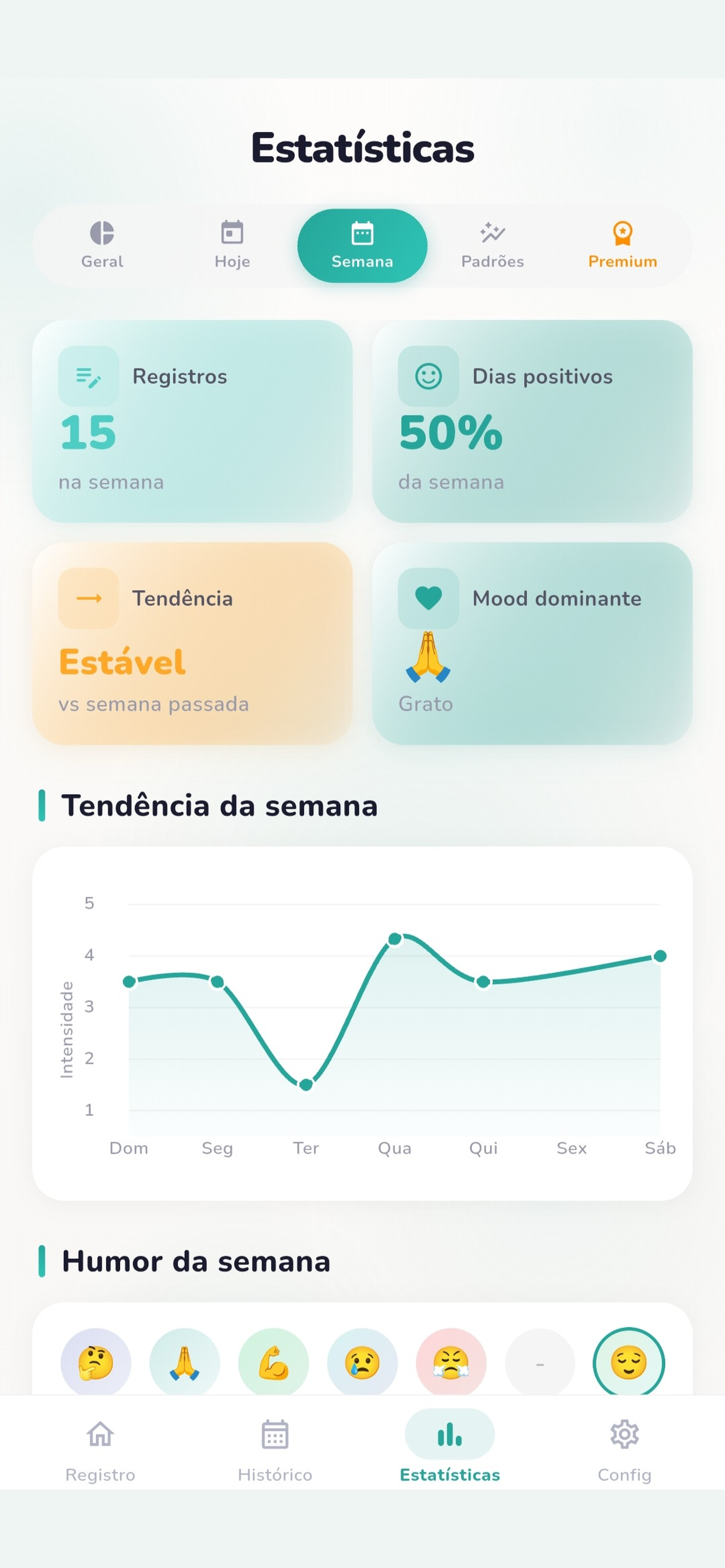
Task: Click the gear icon above Config
Action: (x=624, y=1435)
